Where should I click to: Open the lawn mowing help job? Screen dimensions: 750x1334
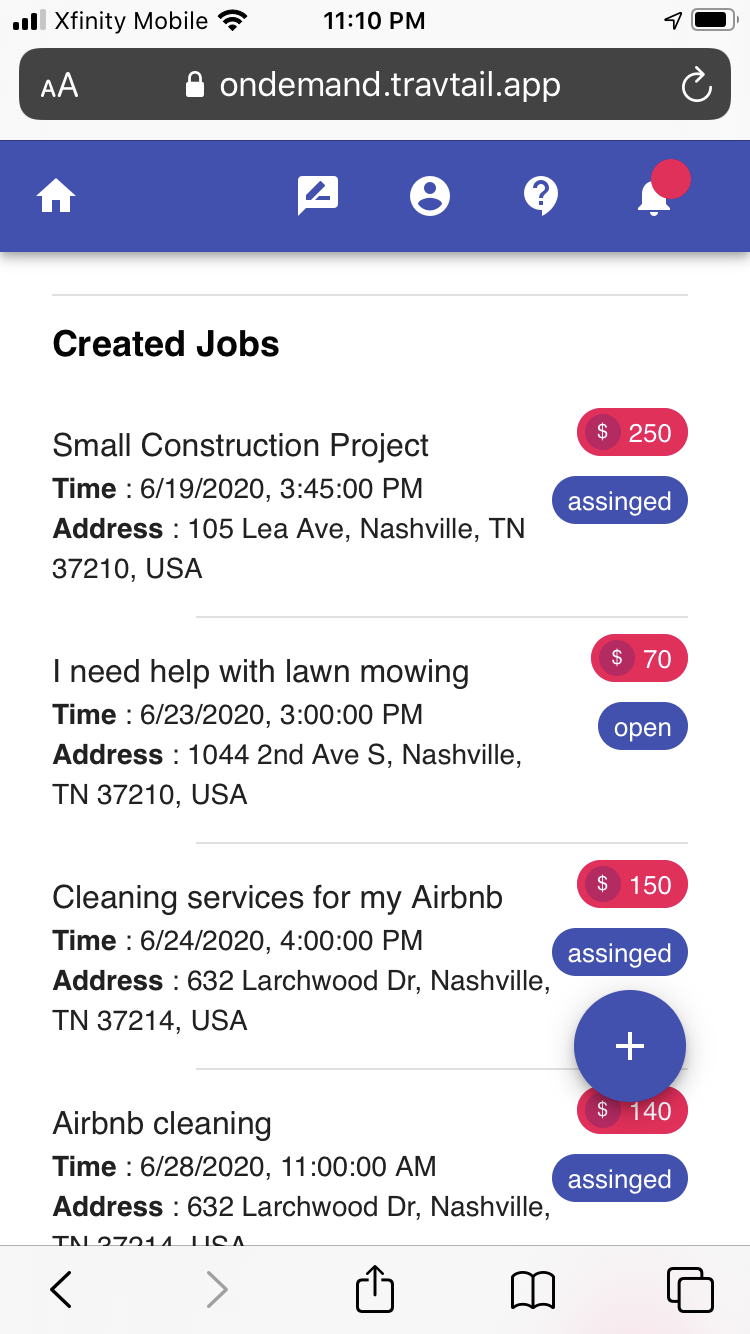coord(261,671)
